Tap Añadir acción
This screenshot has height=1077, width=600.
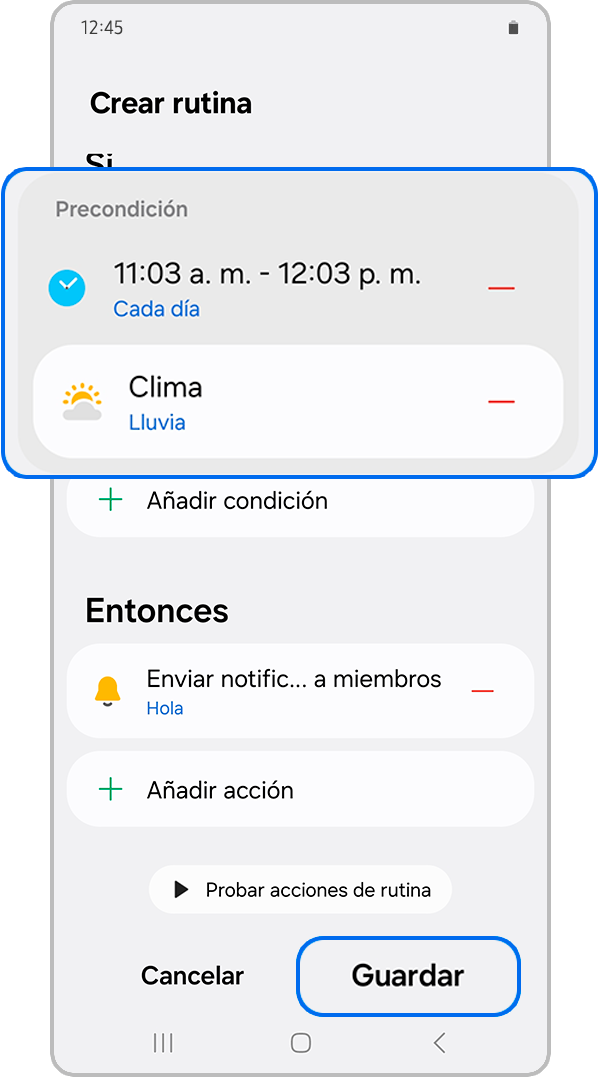click(x=220, y=790)
